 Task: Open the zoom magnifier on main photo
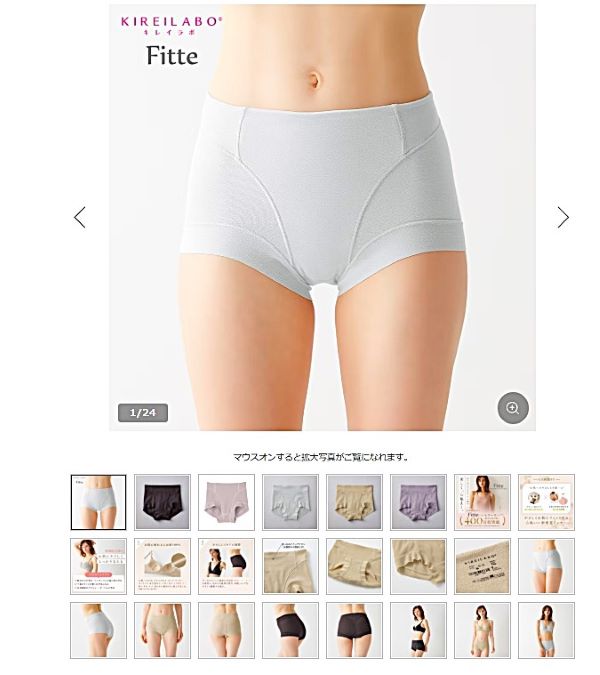(513, 408)
